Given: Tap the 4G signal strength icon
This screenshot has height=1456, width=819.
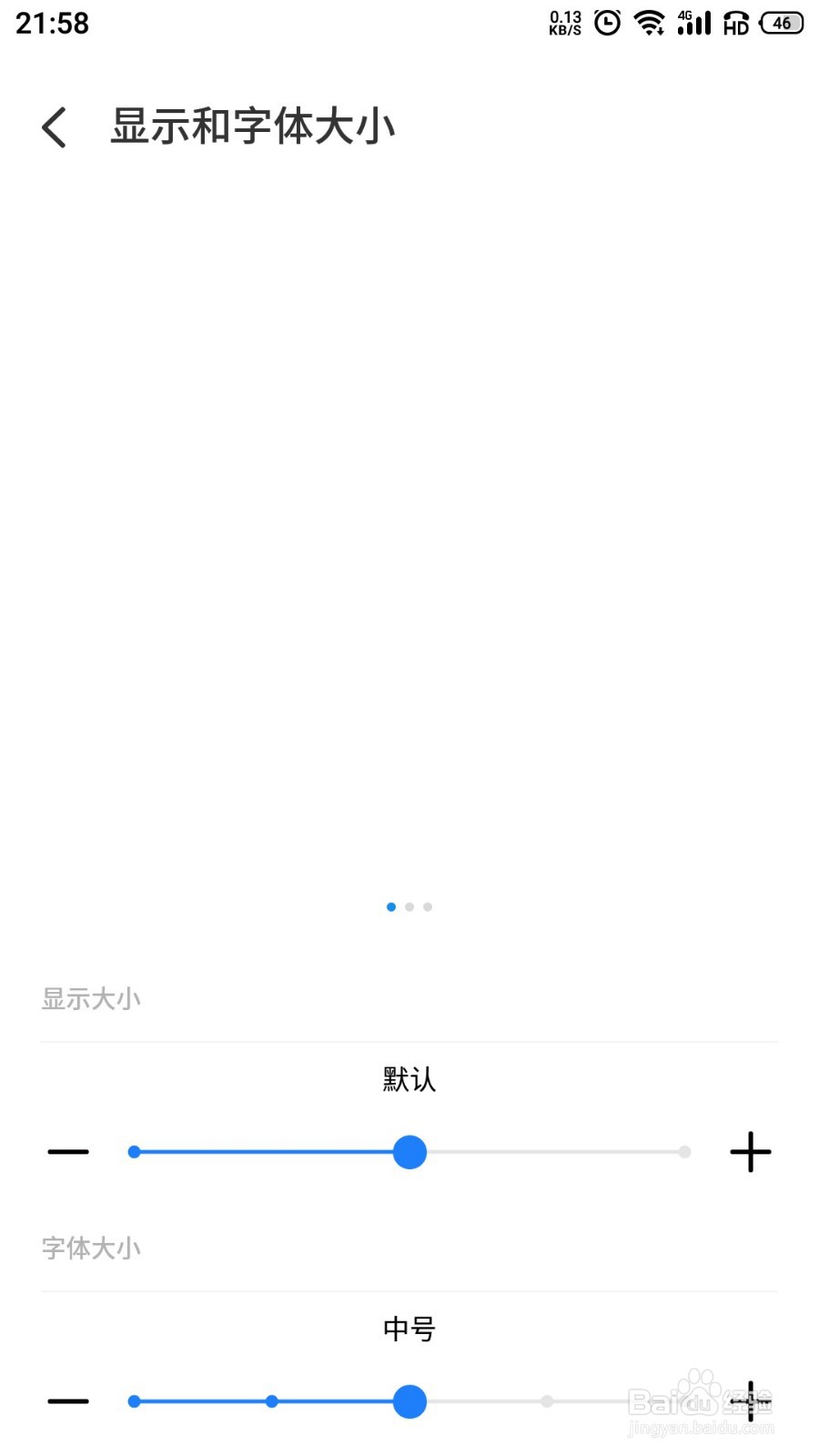Looking at the screenshot, I should (692, 22).
